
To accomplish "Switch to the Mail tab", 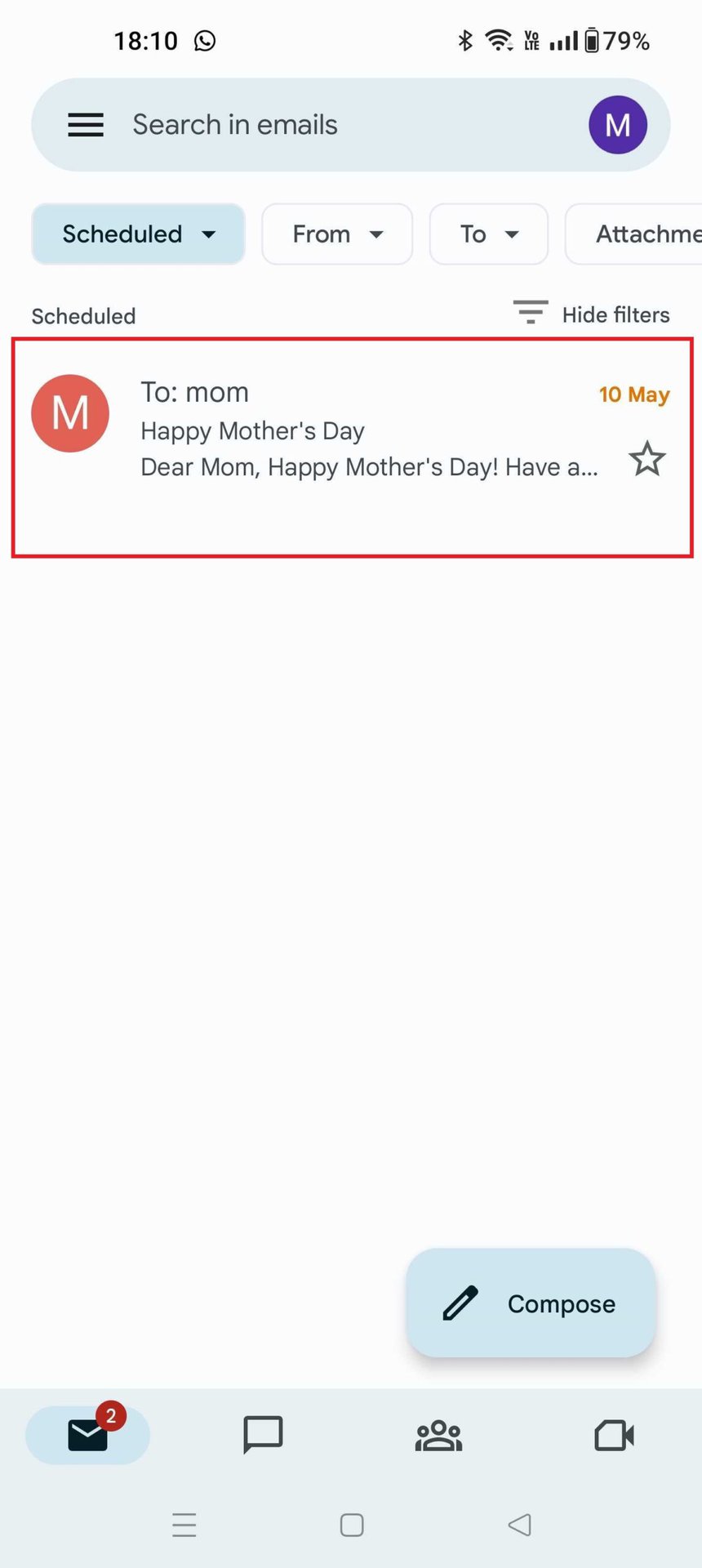I will (x=88, y=1435).
